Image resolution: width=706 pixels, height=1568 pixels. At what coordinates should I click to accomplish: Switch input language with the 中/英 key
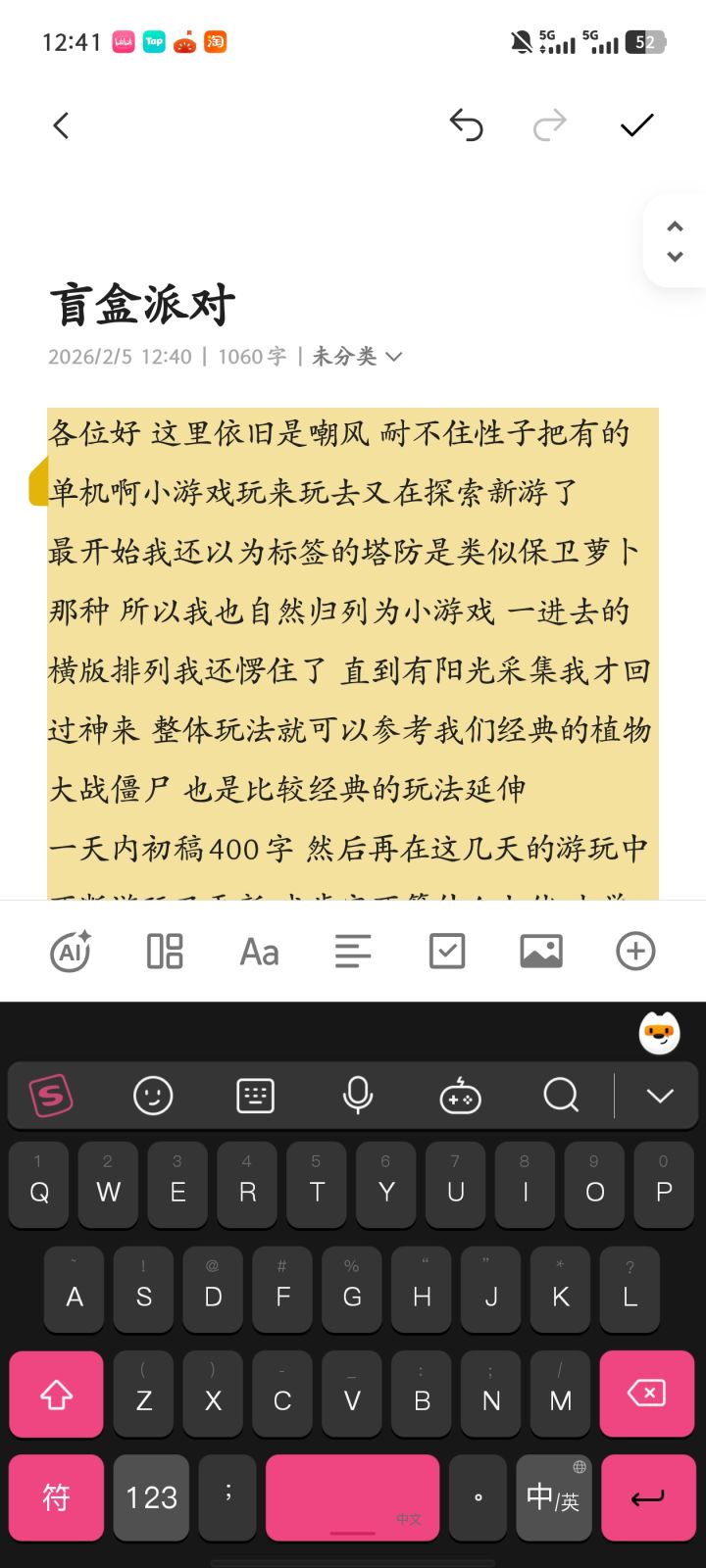pos(554,1497)
